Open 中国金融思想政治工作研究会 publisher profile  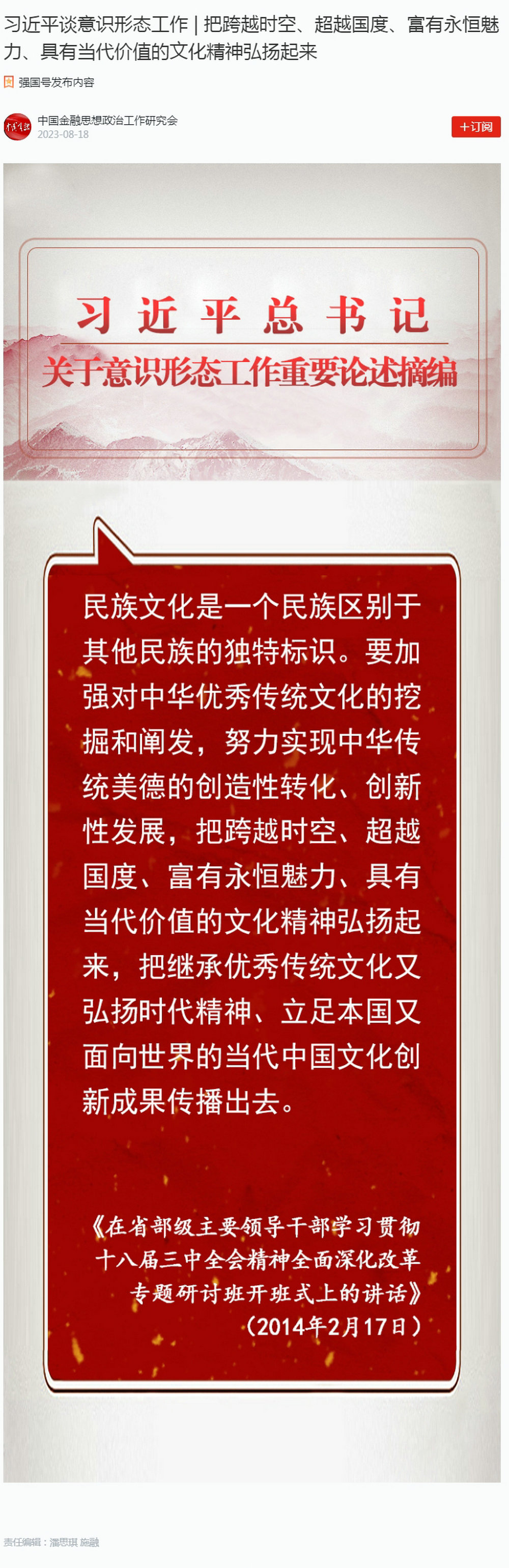coord(107,121)
